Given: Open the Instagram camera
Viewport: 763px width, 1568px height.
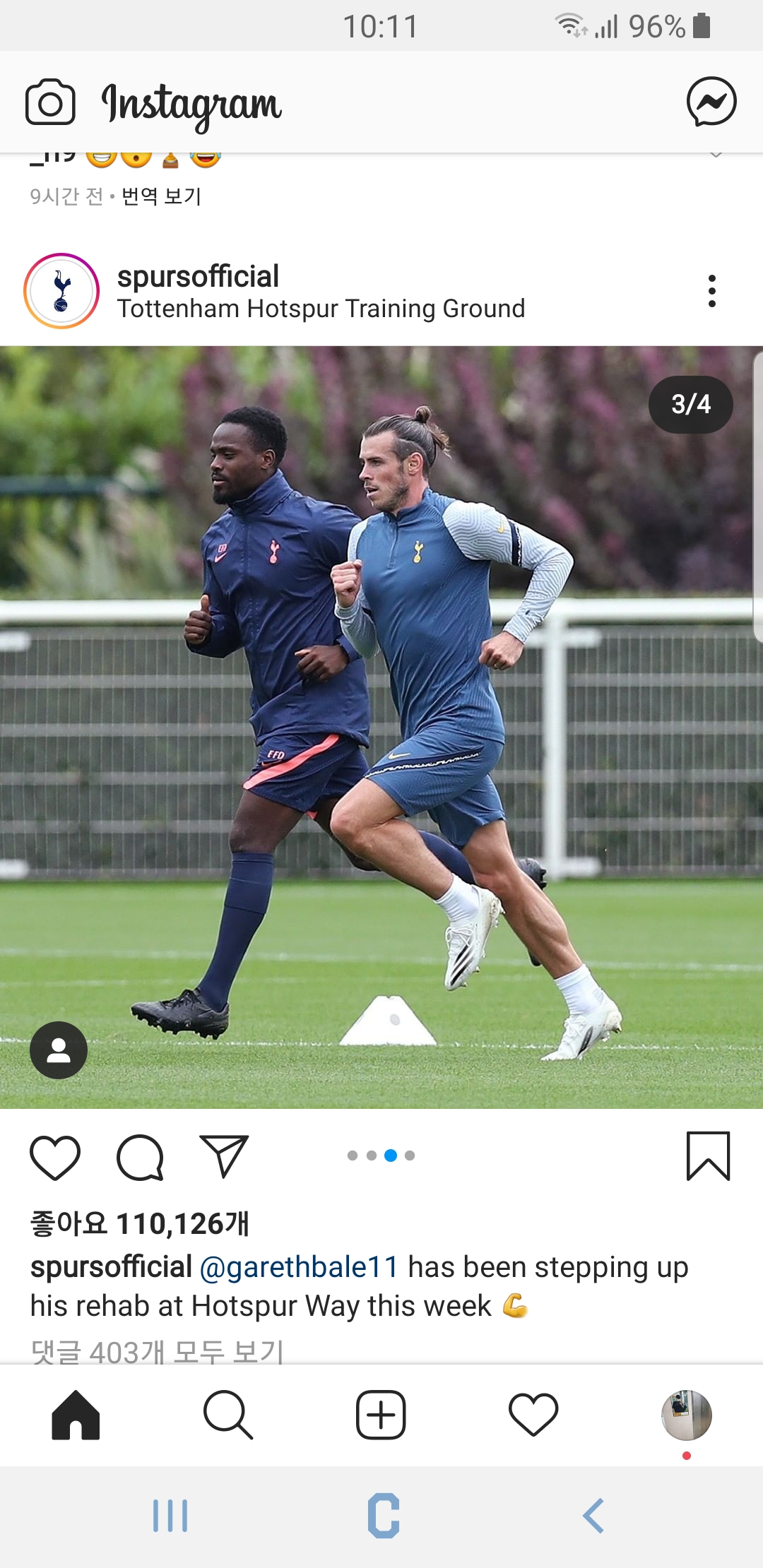Looking at the screenshot, I should (x=50, y=102).
